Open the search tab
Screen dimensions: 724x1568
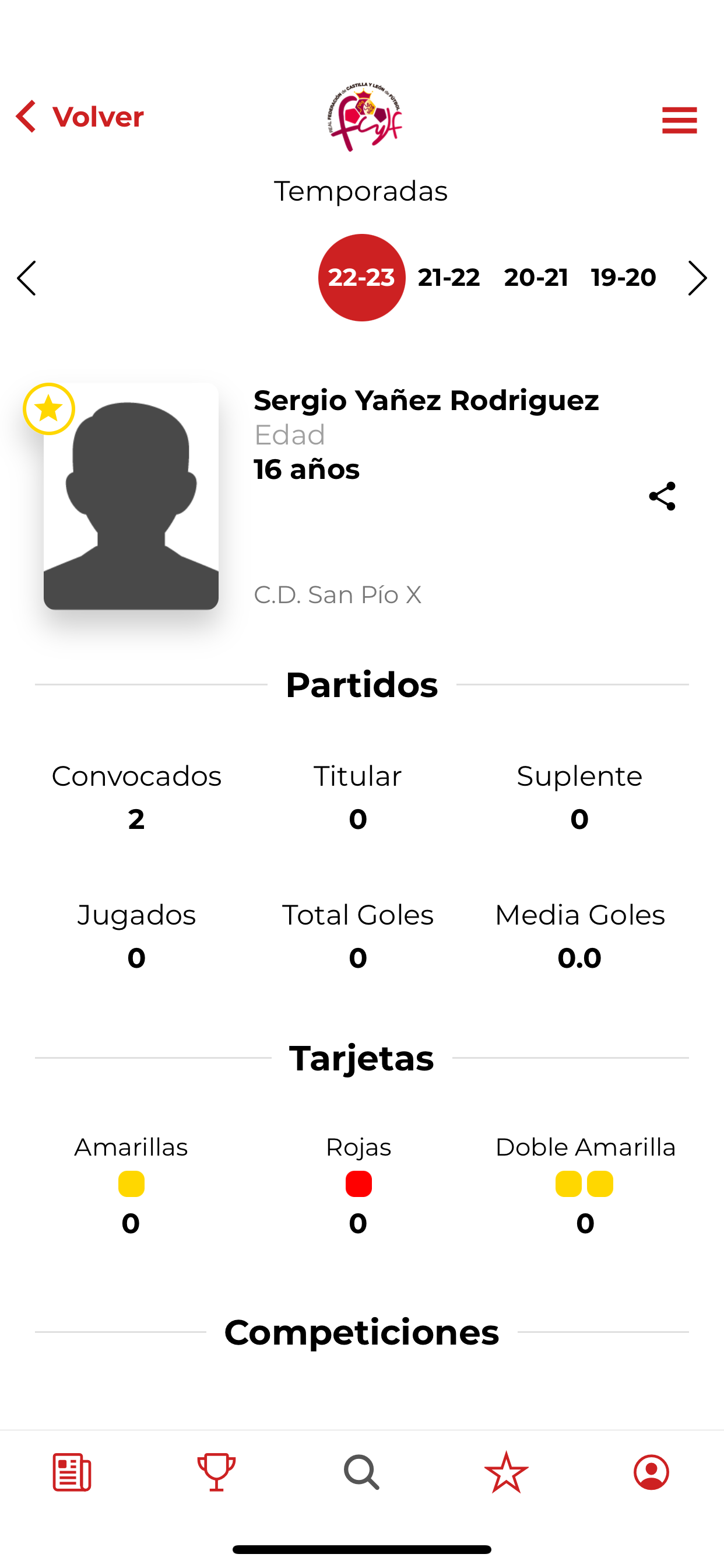click(361, 1472)
